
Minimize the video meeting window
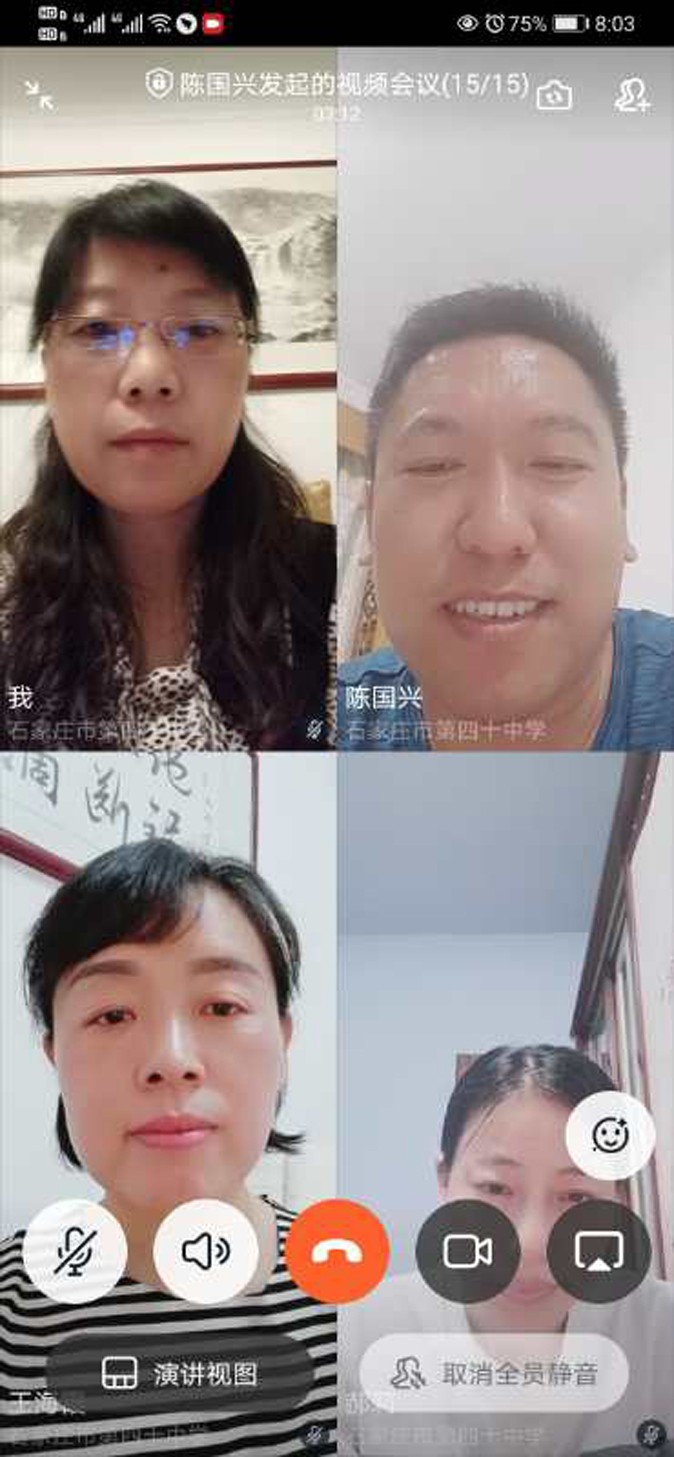[x=40, y=94]
